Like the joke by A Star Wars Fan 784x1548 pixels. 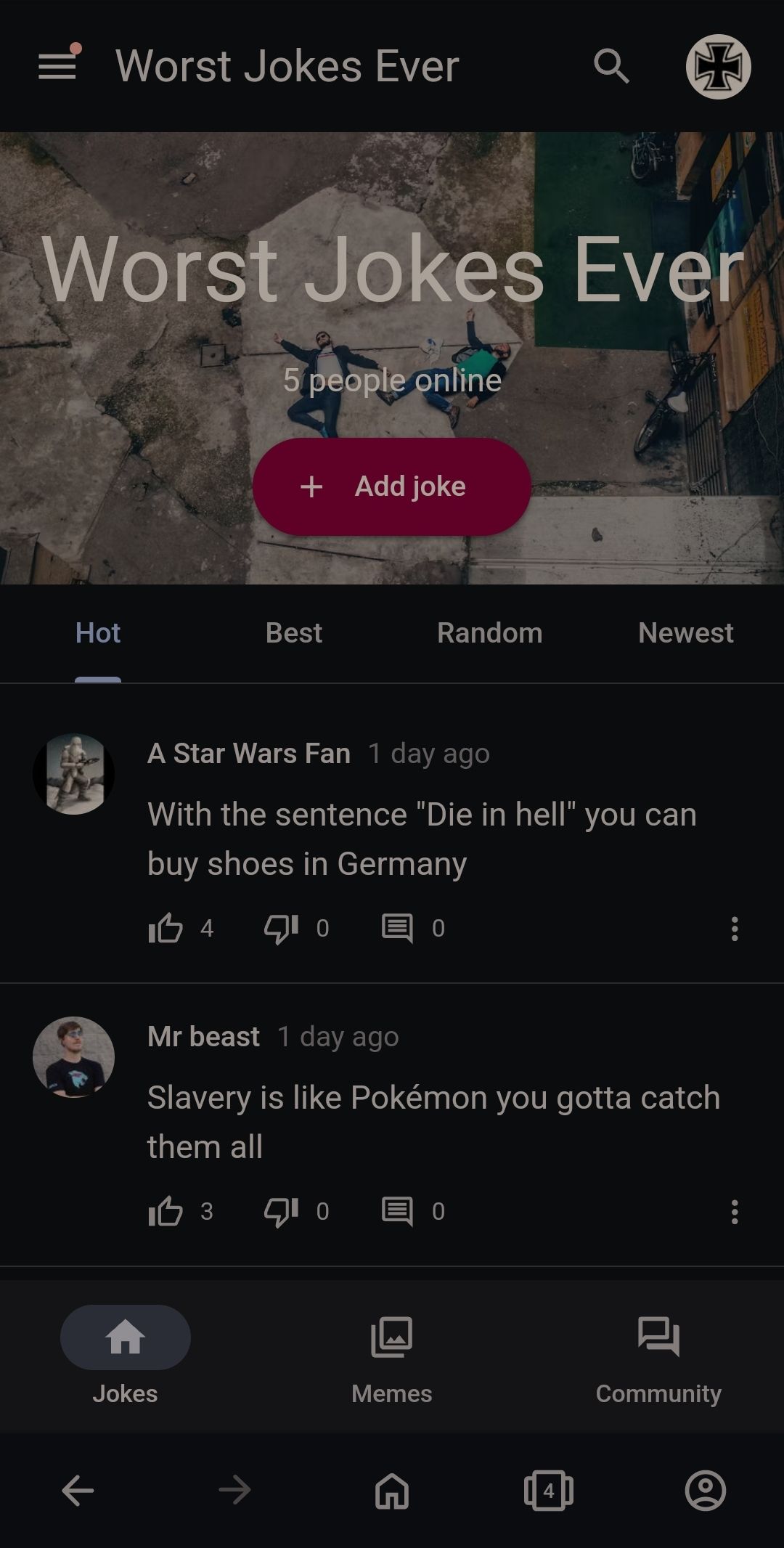tap(166, 928)
